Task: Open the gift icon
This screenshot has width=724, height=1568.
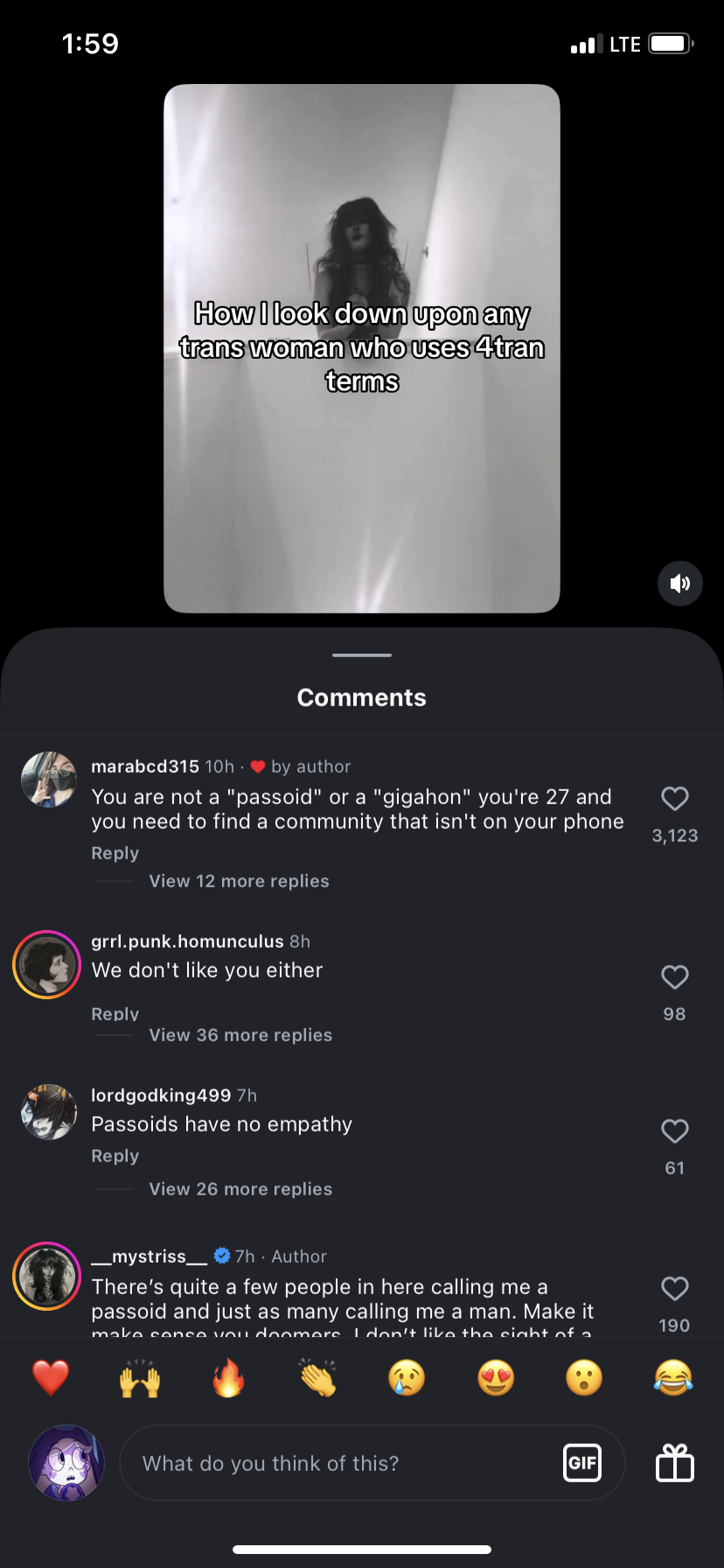Action: click(674, 1463)
